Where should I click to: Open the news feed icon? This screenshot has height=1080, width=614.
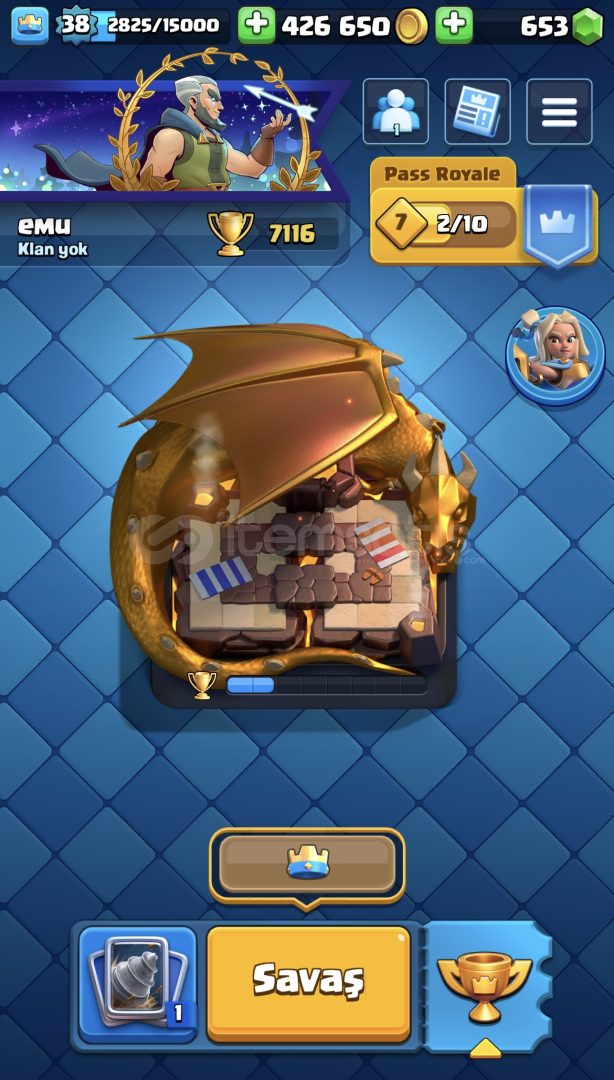[x=478, y=112]
